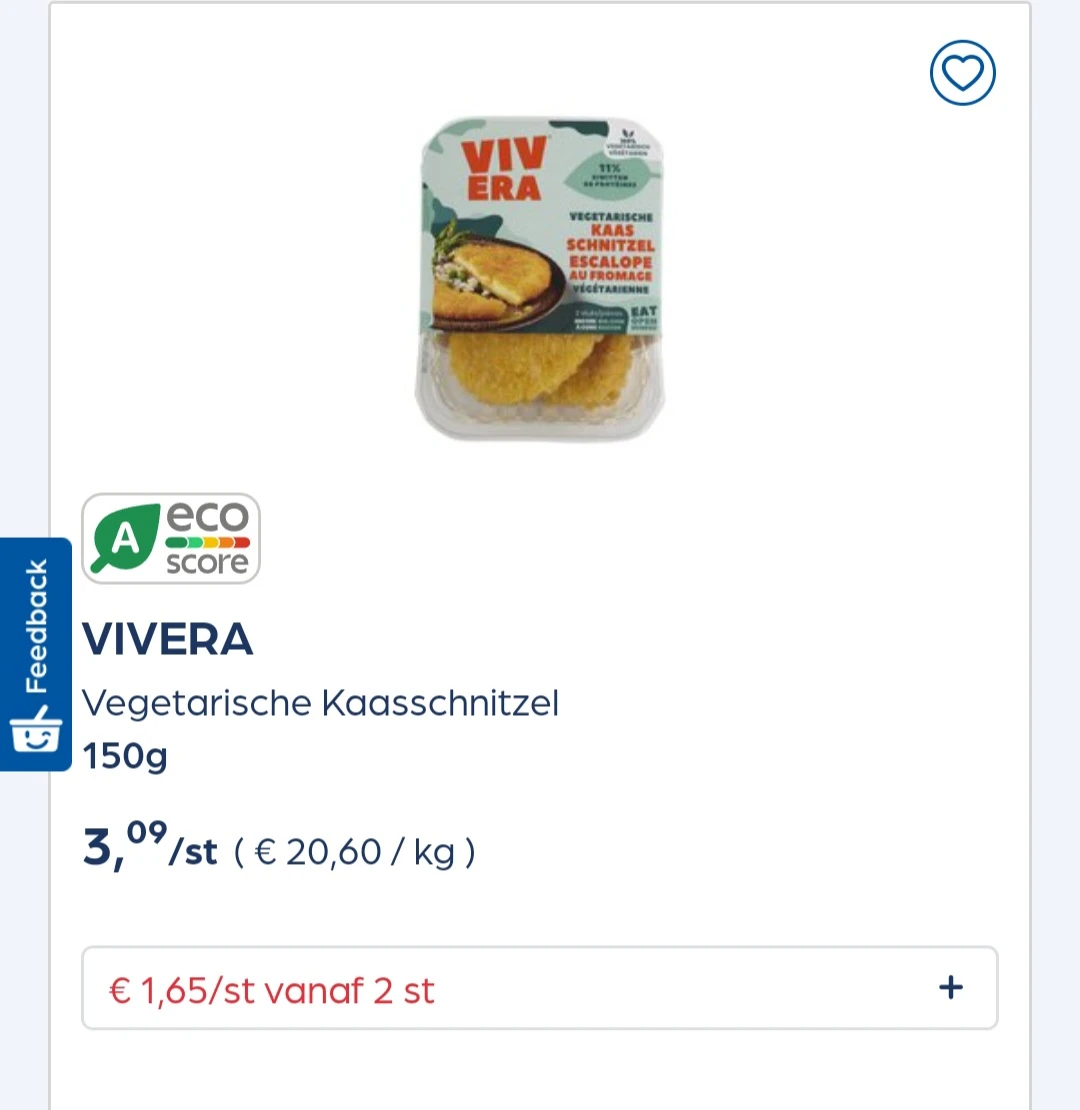The height and width of the screenshot is (1110, 1080).
Task: Open the Vivera Kaasschnitzel product image
Action: tap(540, 280)
